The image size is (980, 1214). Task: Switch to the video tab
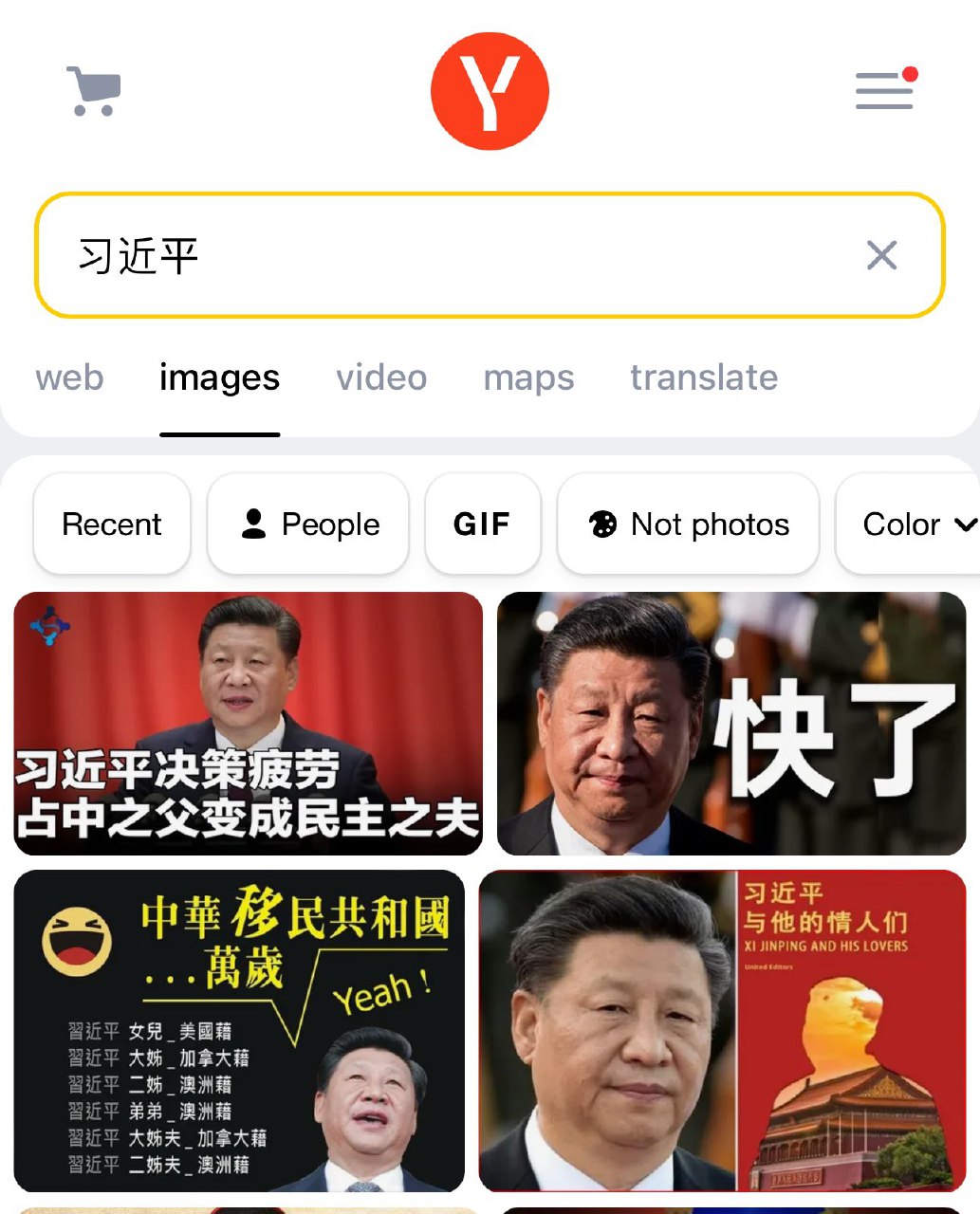click(381, 377)
